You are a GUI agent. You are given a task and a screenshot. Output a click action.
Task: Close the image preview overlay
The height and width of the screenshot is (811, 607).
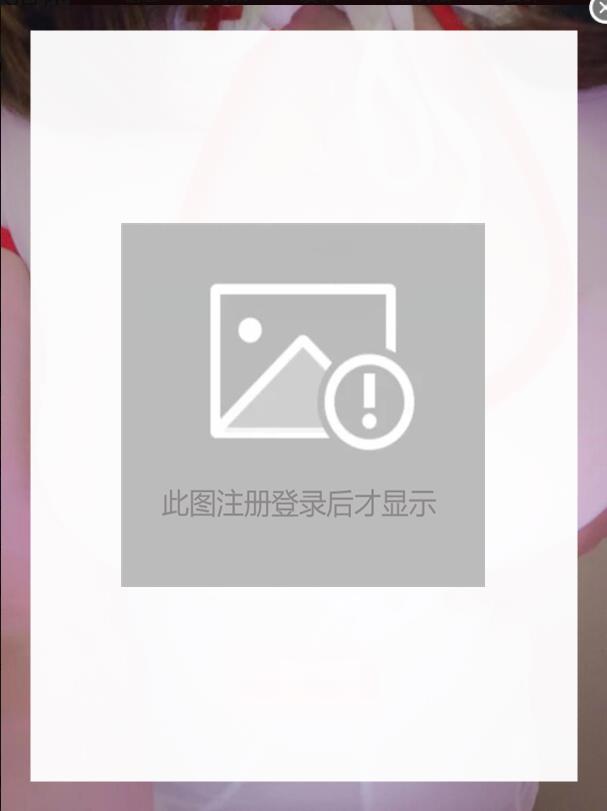point(598,6)
